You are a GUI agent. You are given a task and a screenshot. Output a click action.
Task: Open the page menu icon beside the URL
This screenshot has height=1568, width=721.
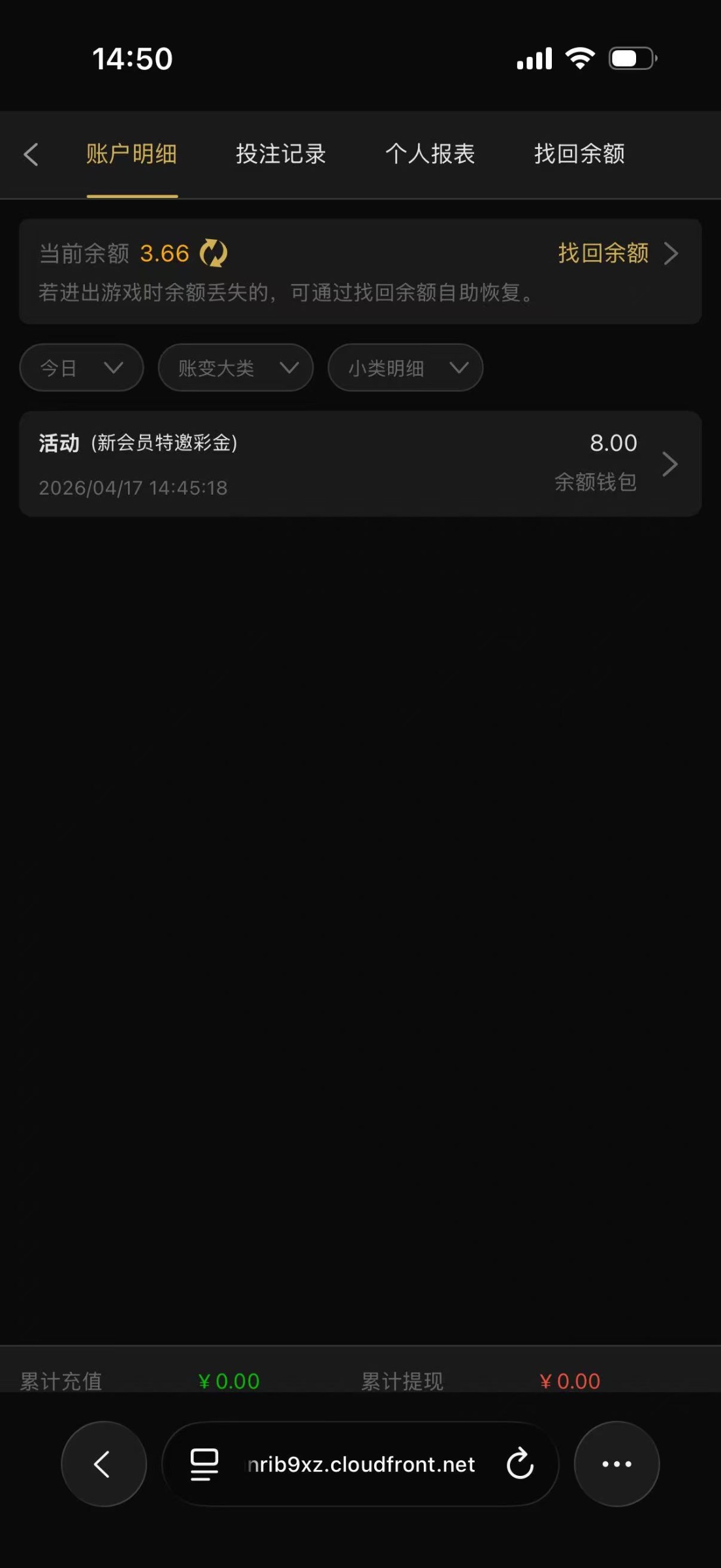click(x=204, y=1464)
